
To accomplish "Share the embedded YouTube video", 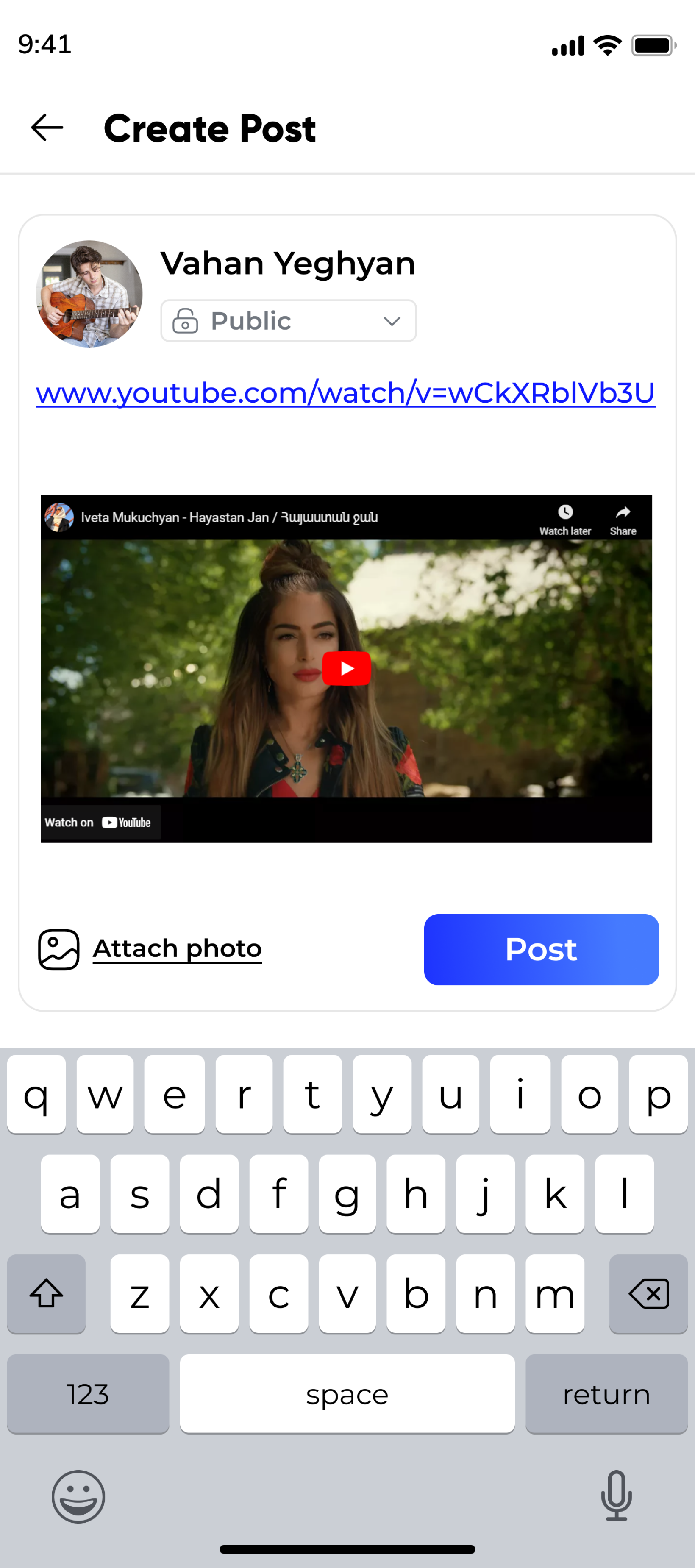I will [623, 520].
